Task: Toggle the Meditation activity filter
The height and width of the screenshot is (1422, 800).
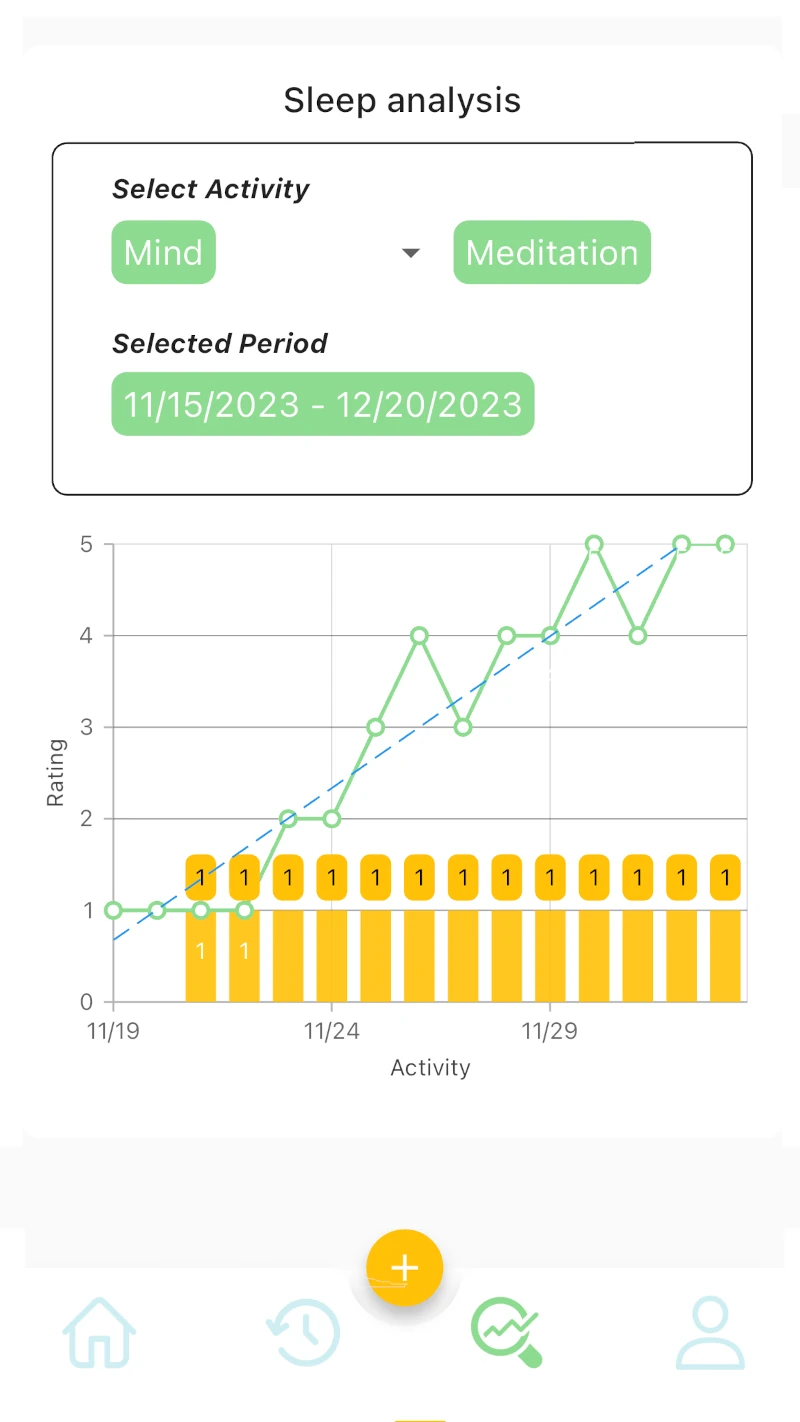Action: [551, 252]
